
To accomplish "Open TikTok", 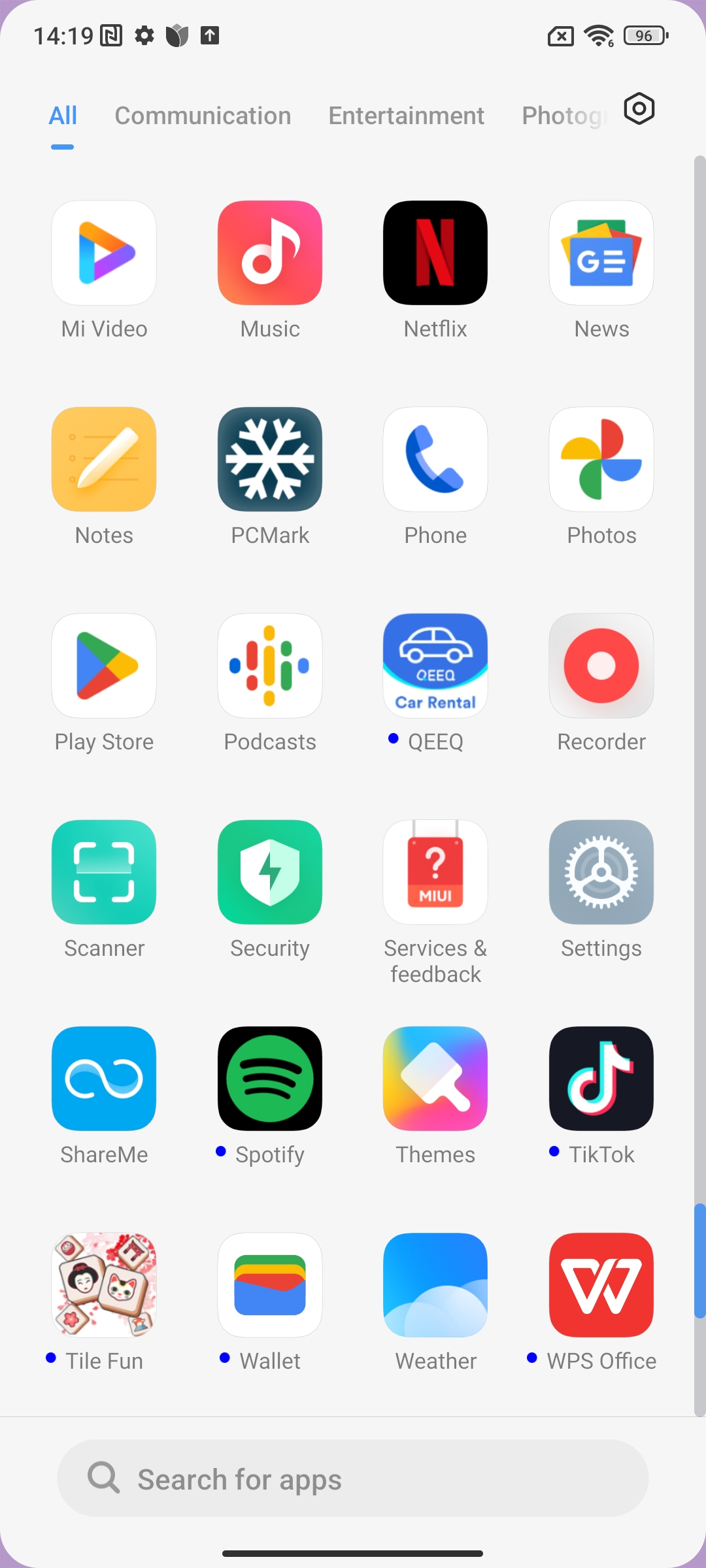I will tap(601, 1079).
